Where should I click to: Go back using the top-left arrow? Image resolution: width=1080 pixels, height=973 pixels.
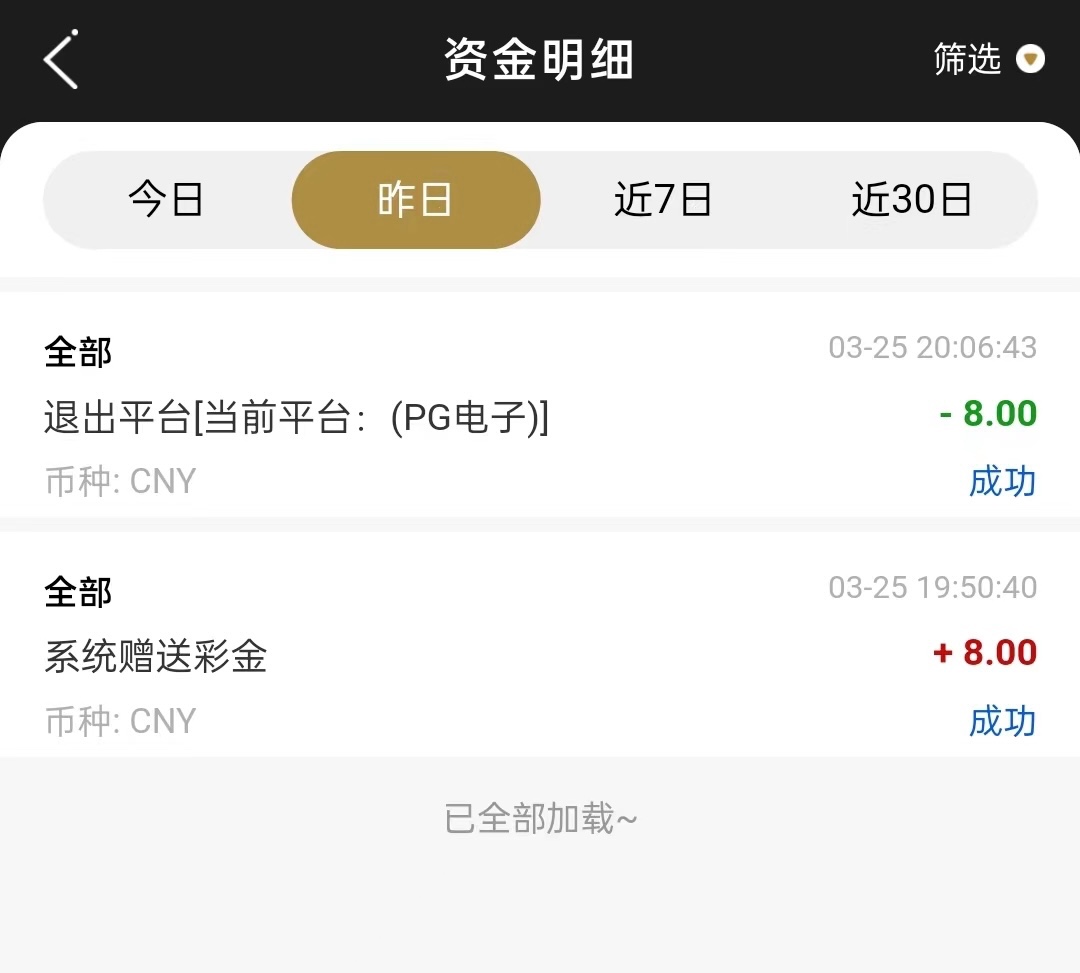click(x=61, y=60)
